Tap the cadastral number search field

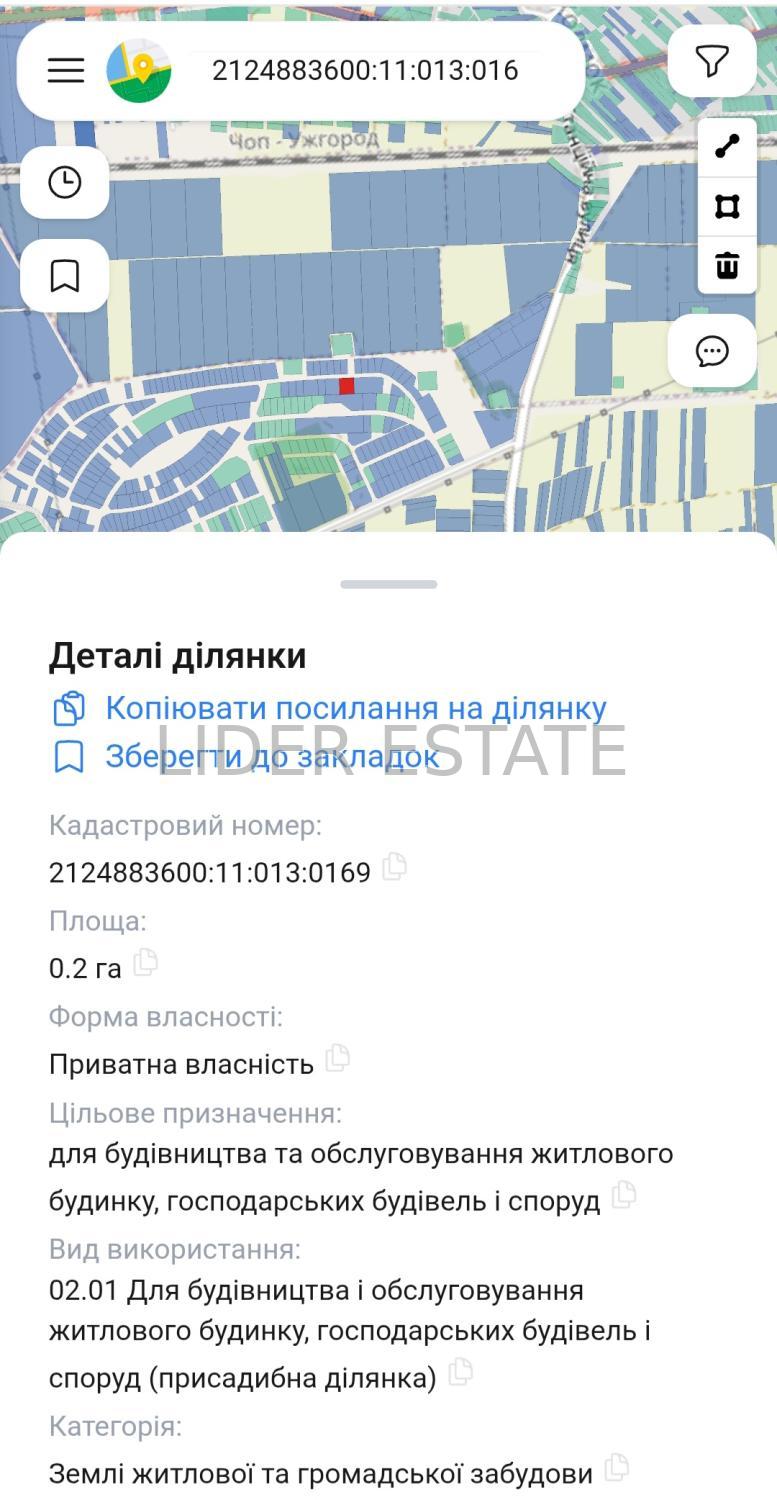point(365,70)
